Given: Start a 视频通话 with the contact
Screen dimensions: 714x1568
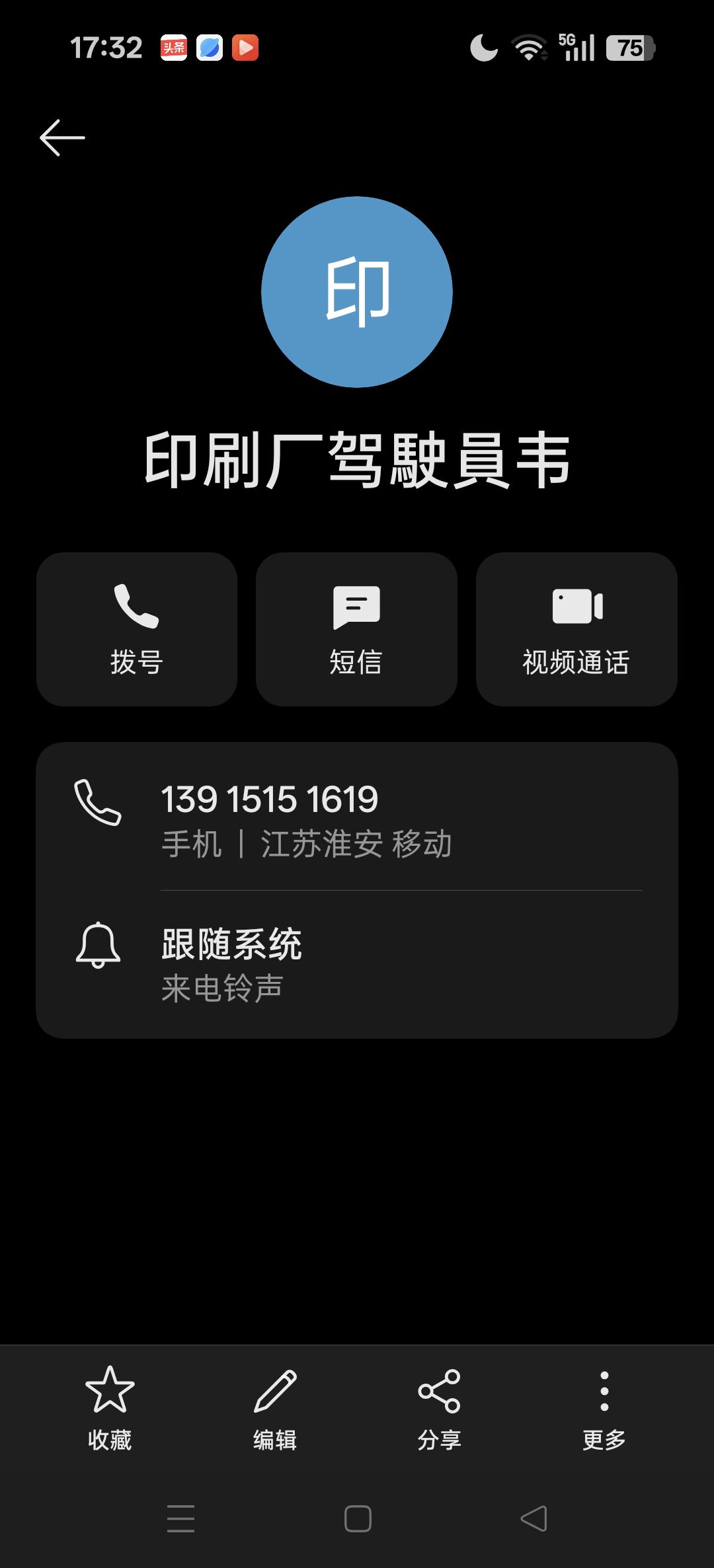Looking at the screenshot, I should [576, 629].
